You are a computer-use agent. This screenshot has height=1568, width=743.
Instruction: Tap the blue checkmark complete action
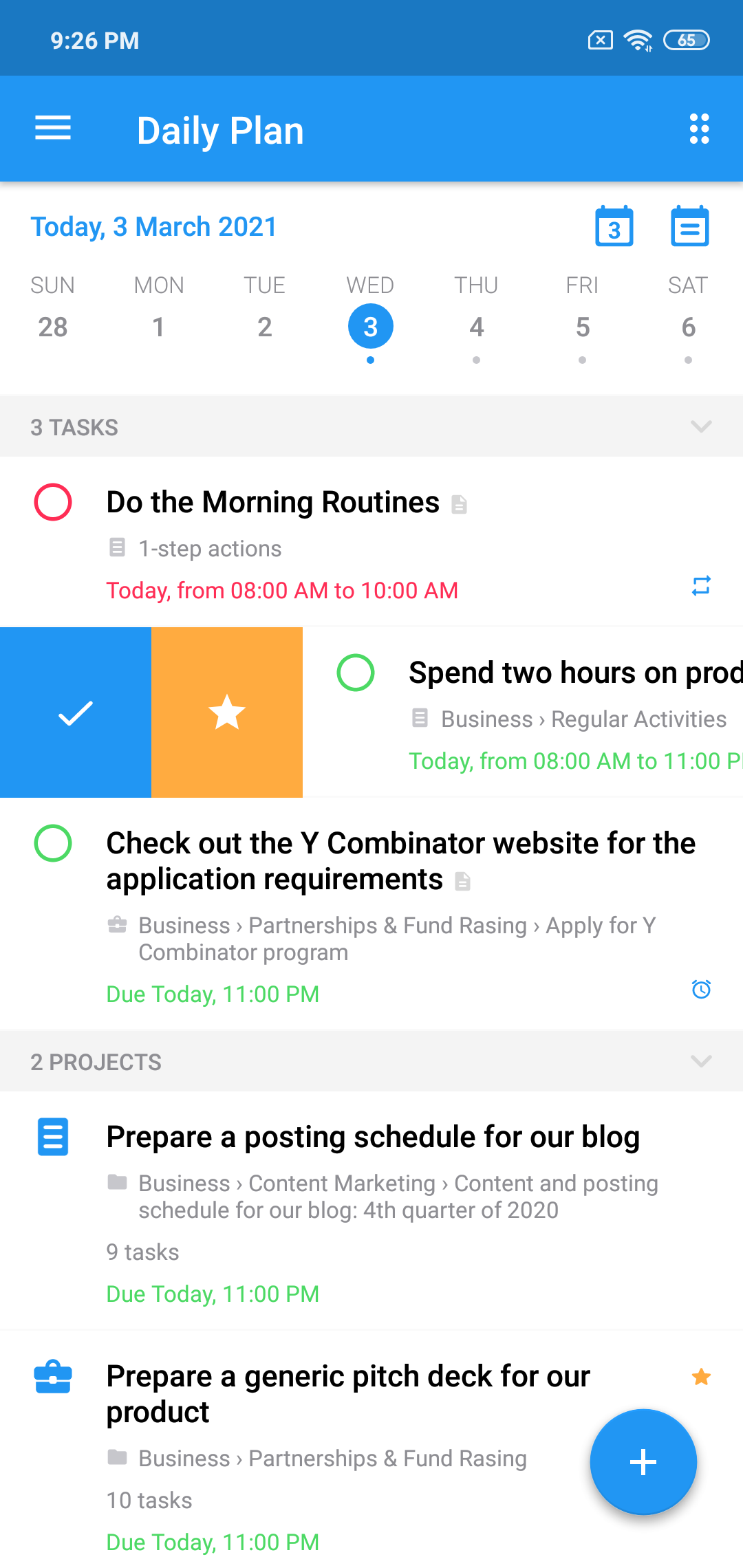point(76,712)
